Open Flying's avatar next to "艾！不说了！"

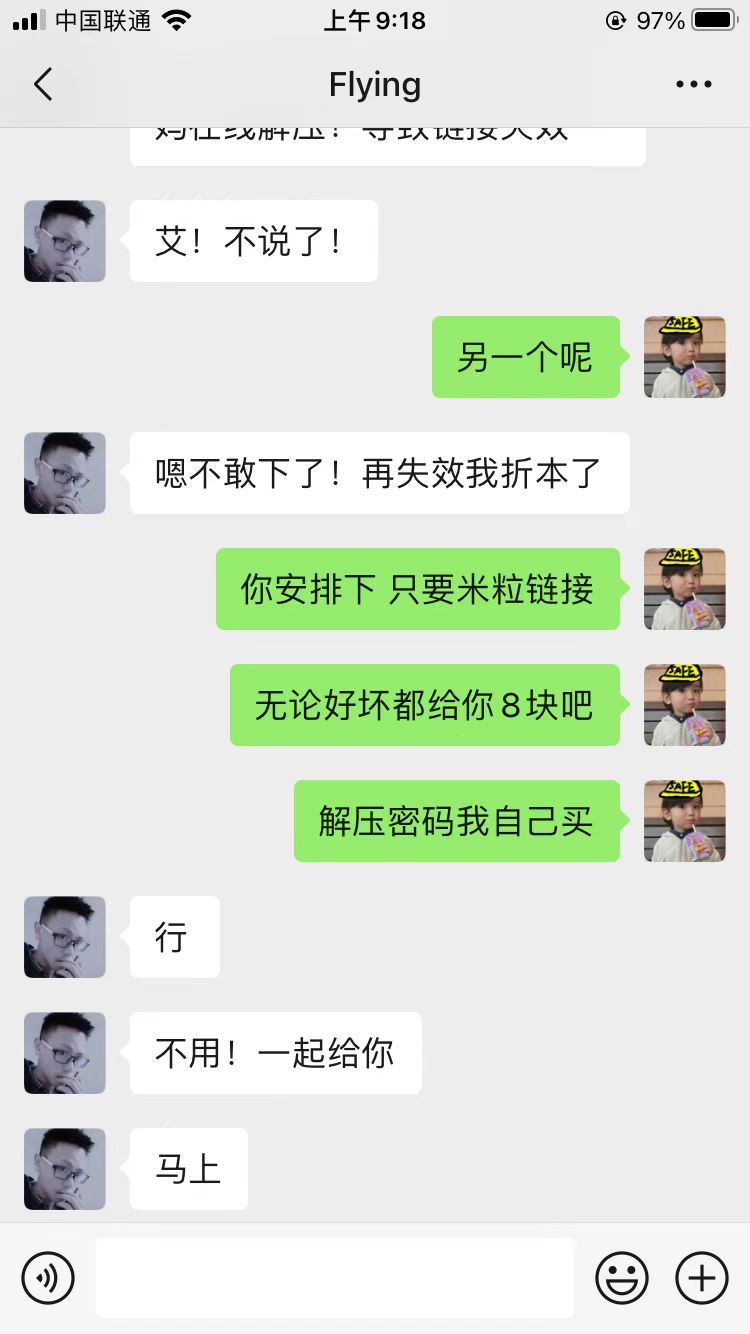point(65,241)
